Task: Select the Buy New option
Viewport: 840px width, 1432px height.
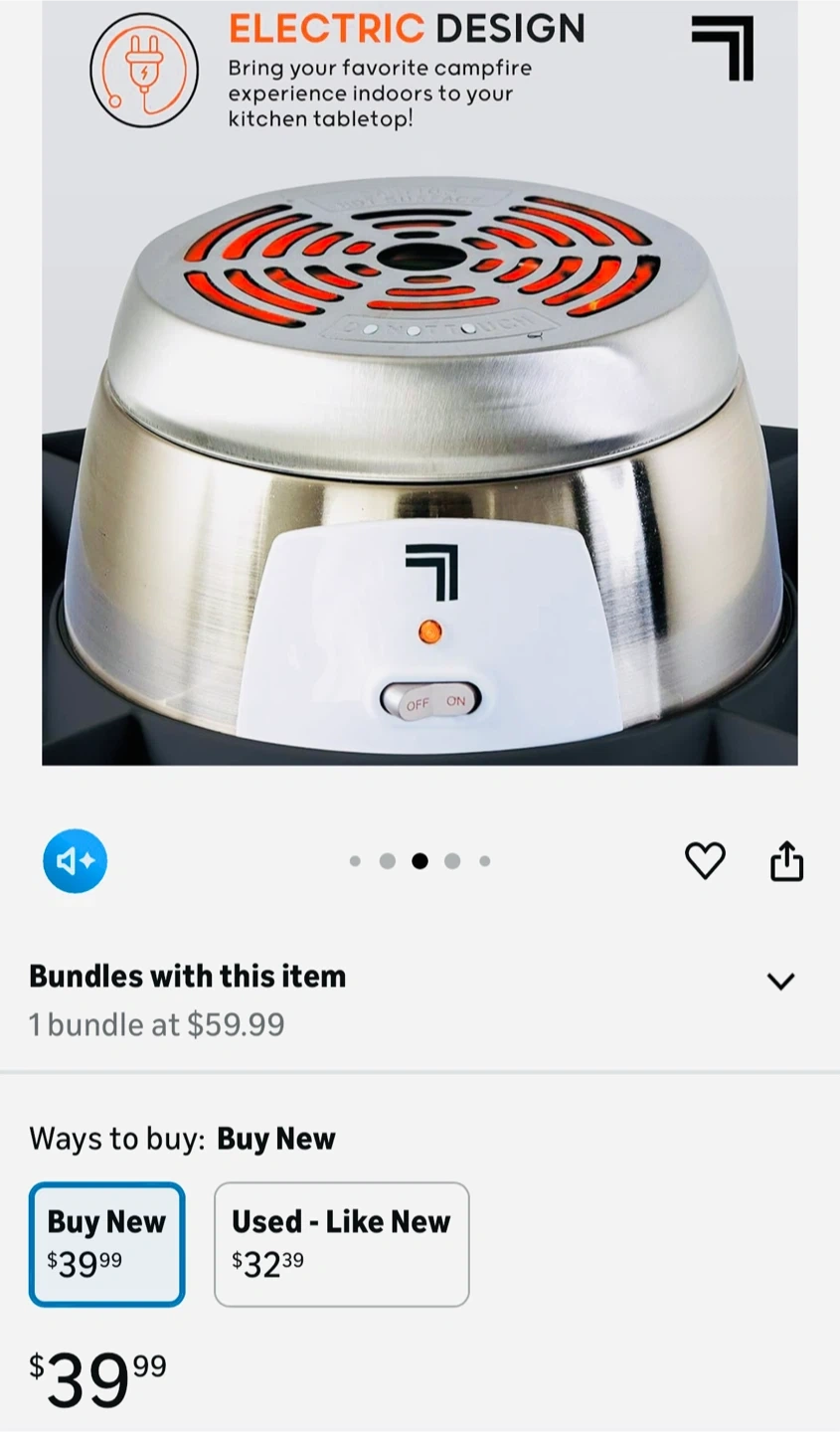Action: pyautogui.click(x=106, y=1243)
